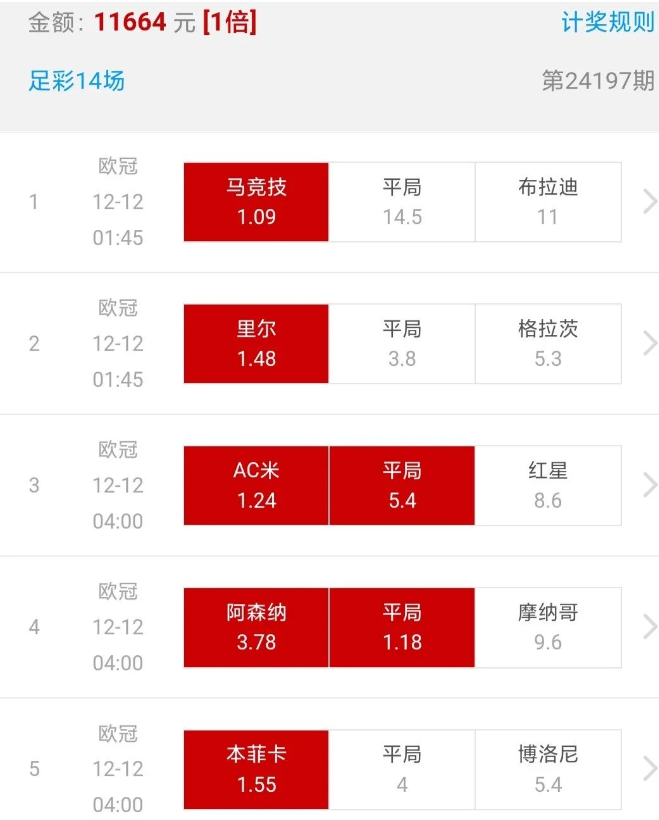
Task: Open the 足彩14场 link
Action: (77, 81)
